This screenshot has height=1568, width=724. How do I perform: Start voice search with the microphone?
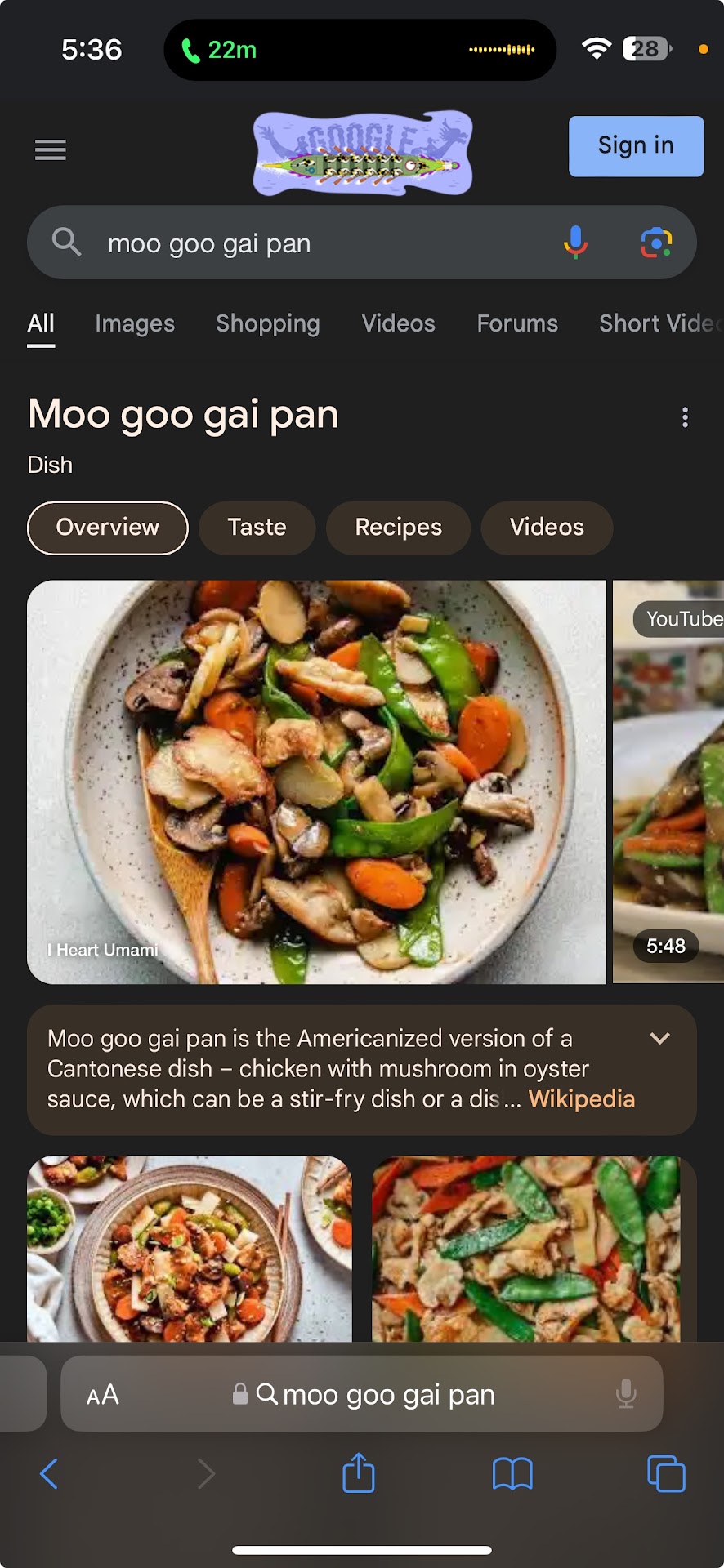[x=575, y=243]
